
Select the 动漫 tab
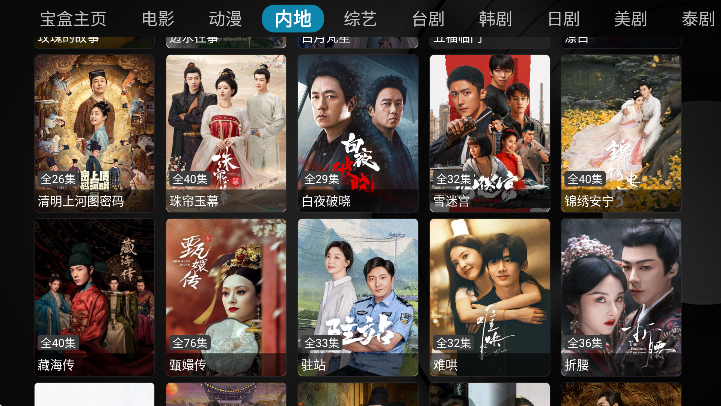point(226,19)
